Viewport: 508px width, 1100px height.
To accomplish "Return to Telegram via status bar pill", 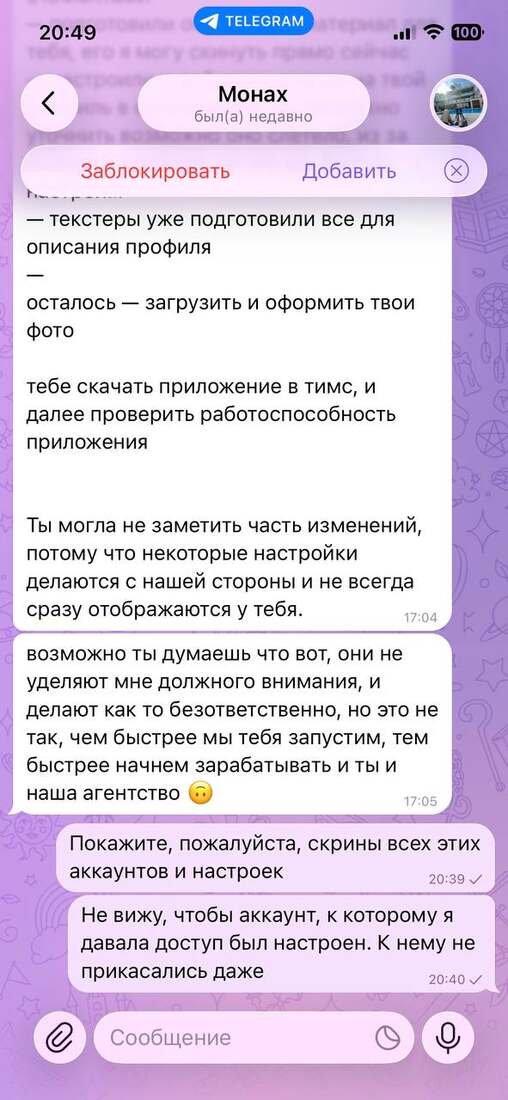I will [253, 21].
